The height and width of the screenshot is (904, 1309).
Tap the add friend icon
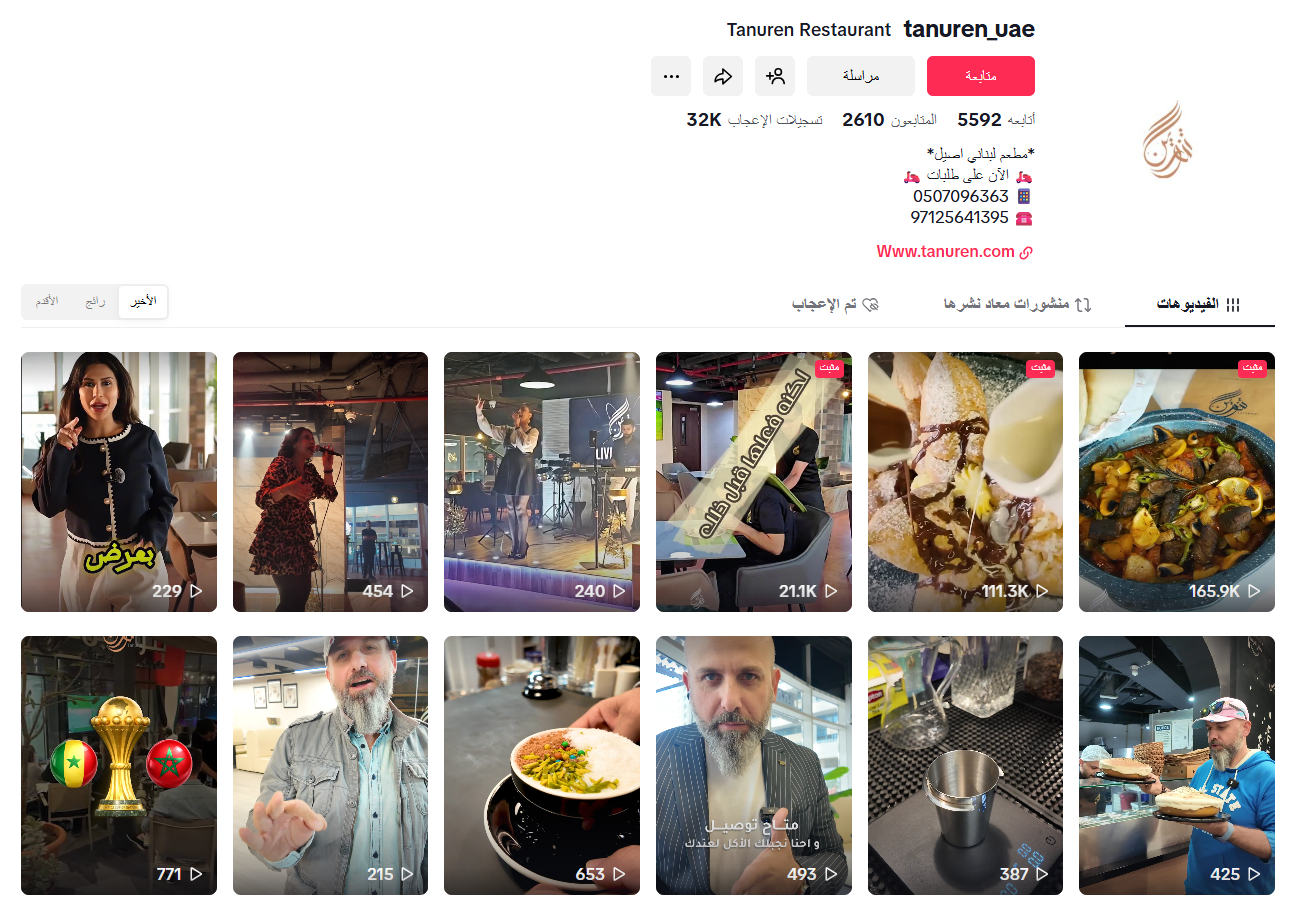775,76
